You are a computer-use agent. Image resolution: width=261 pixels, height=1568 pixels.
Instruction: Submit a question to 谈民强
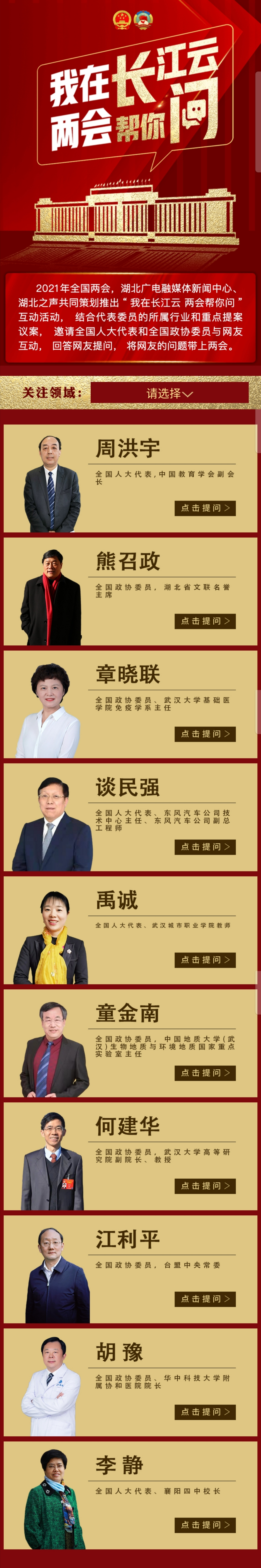pos(205,847)
